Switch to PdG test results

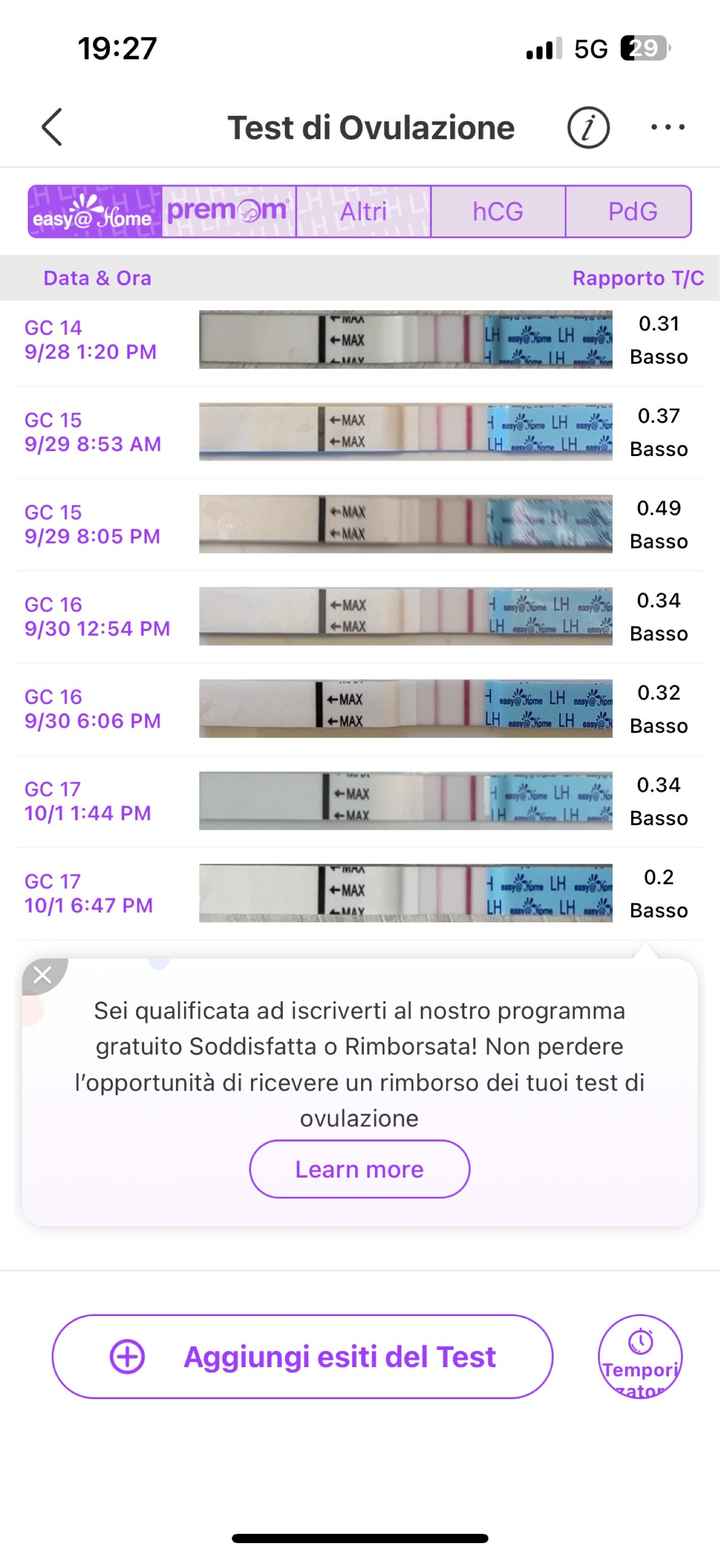tap(630, 211)
